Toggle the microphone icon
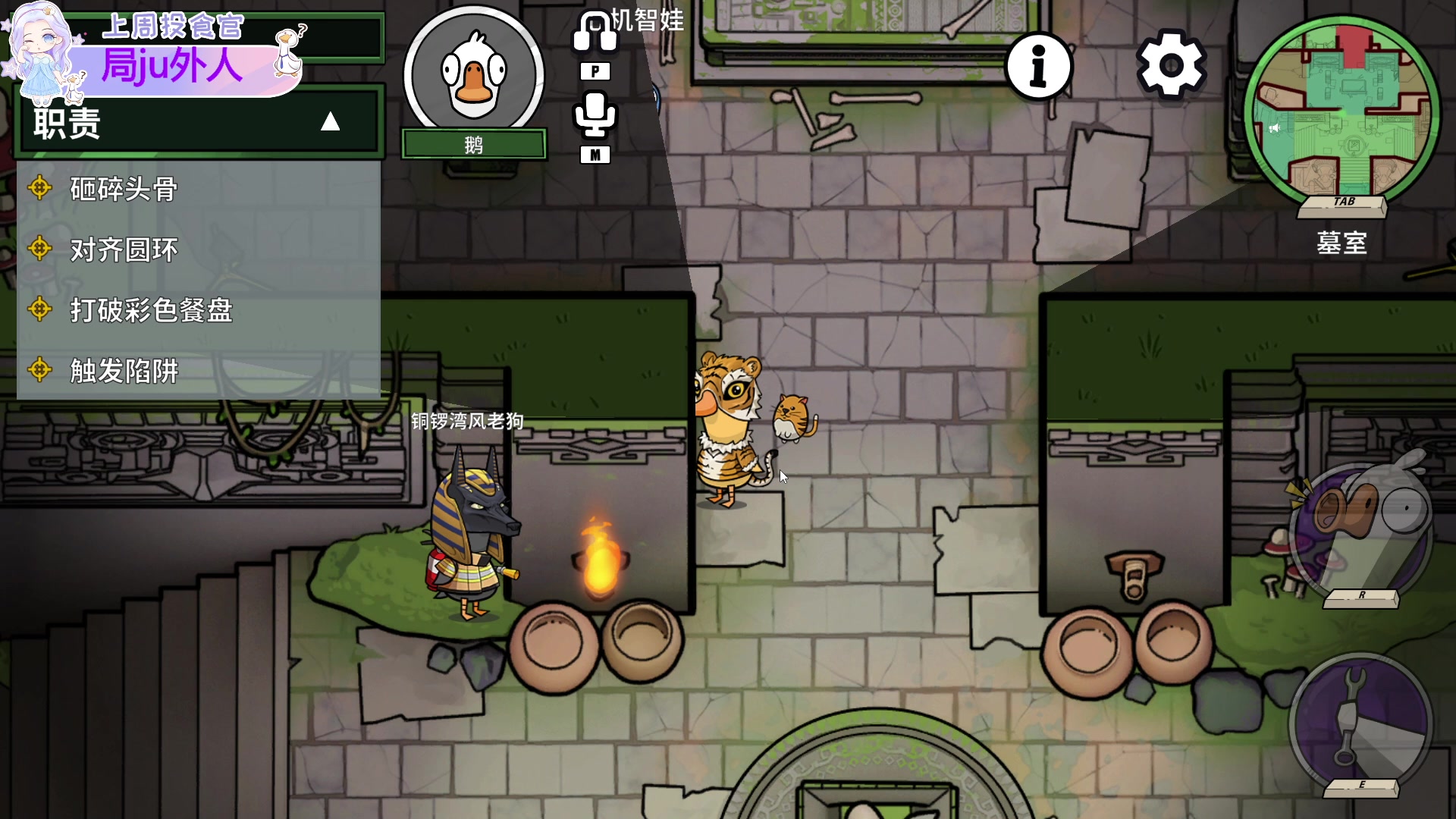 (595, 115)
